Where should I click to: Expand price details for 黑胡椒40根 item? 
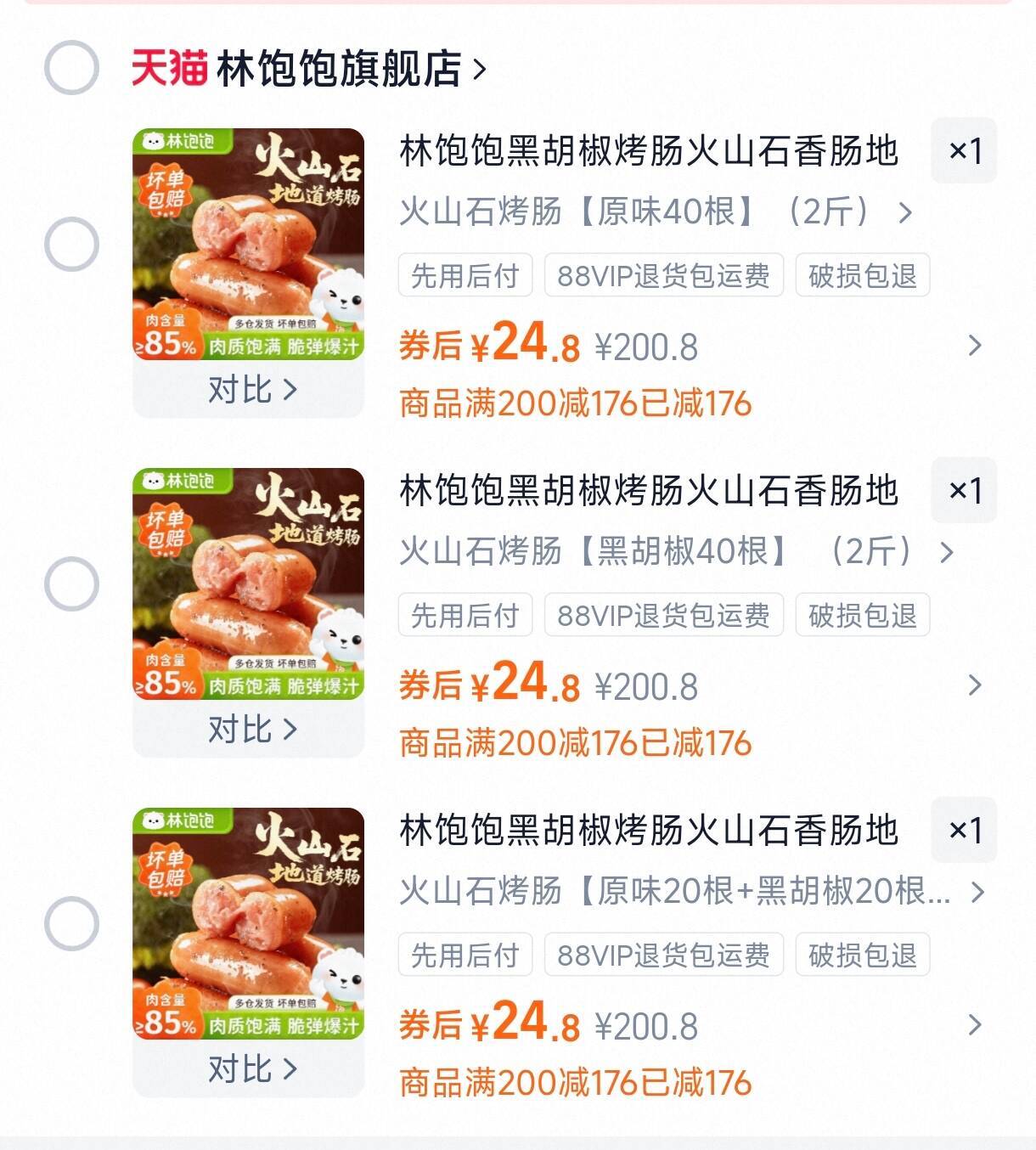click(x=974, y=685)
